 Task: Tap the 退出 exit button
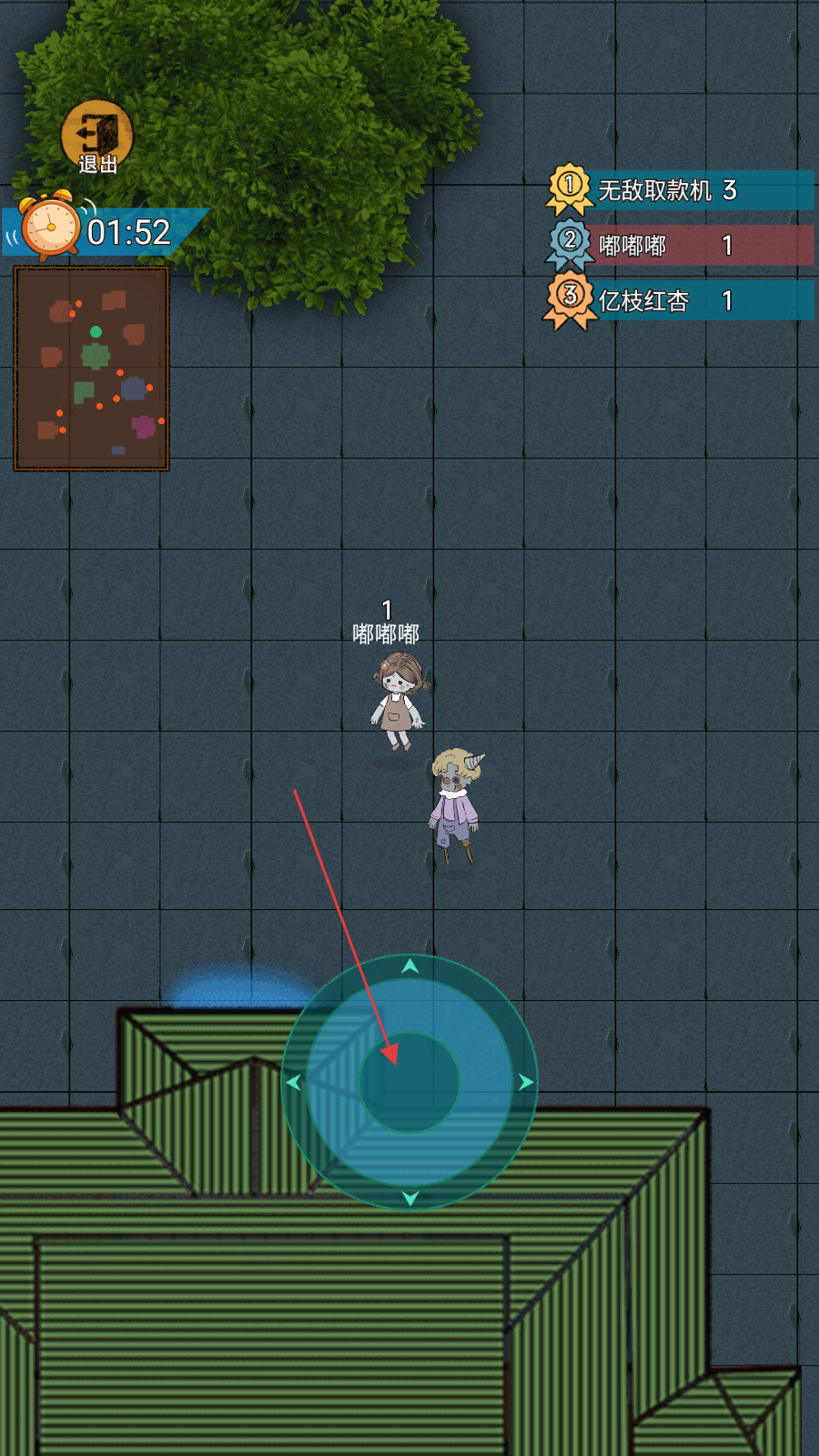96,136
